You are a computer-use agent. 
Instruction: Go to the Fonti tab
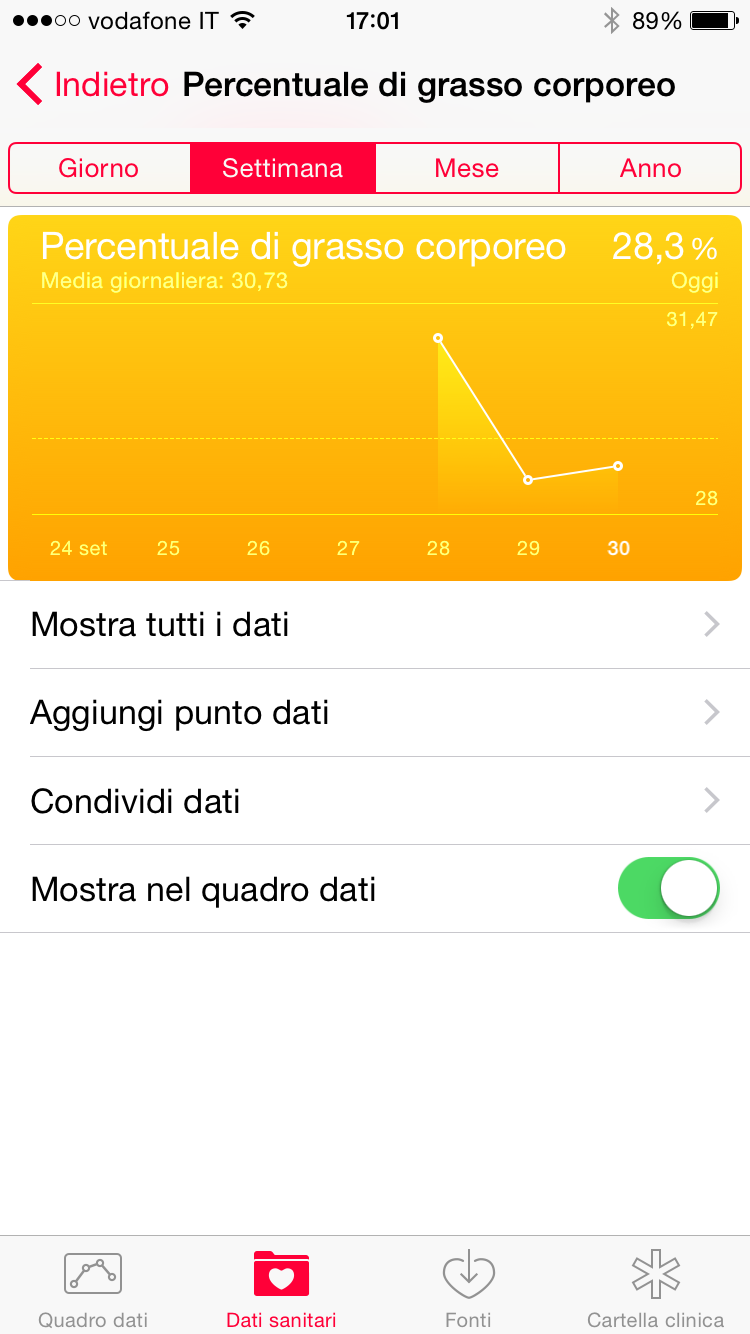pyautogui.click(x=468, y=1289)
